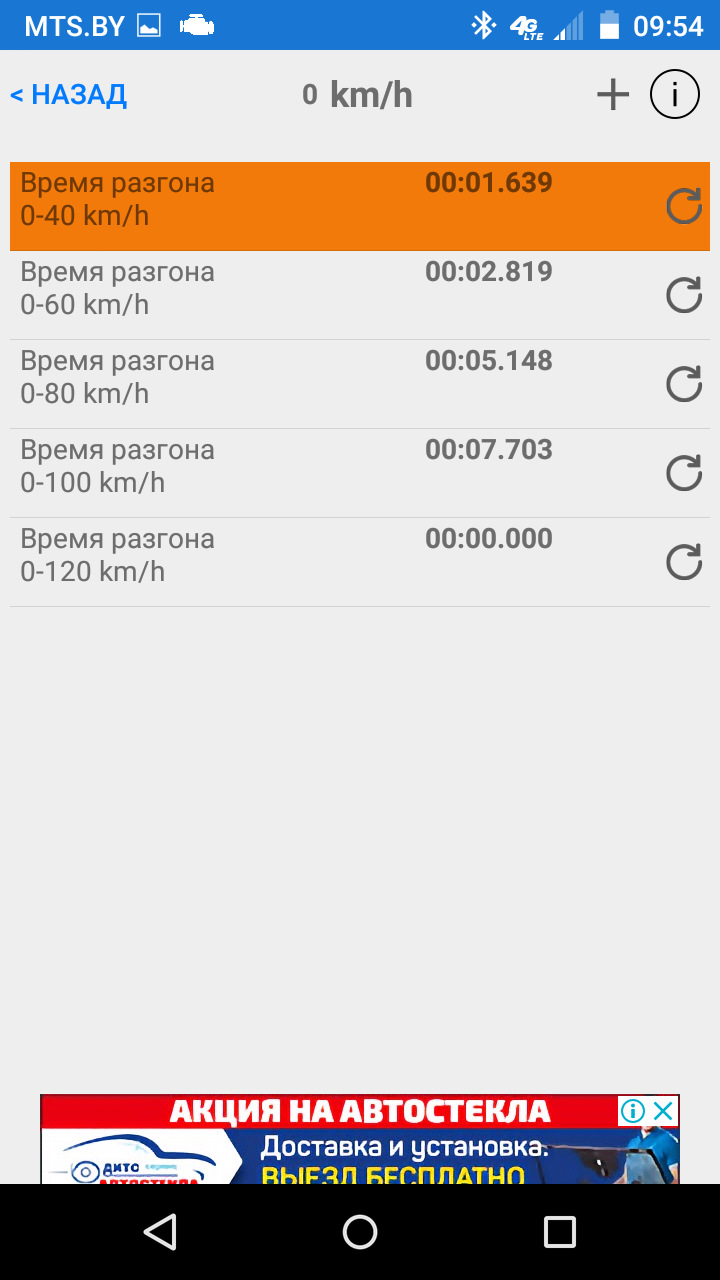Reset the 0-100 km/h acceleration timer
Screen dimensions: 720x1280
point(684,474)
